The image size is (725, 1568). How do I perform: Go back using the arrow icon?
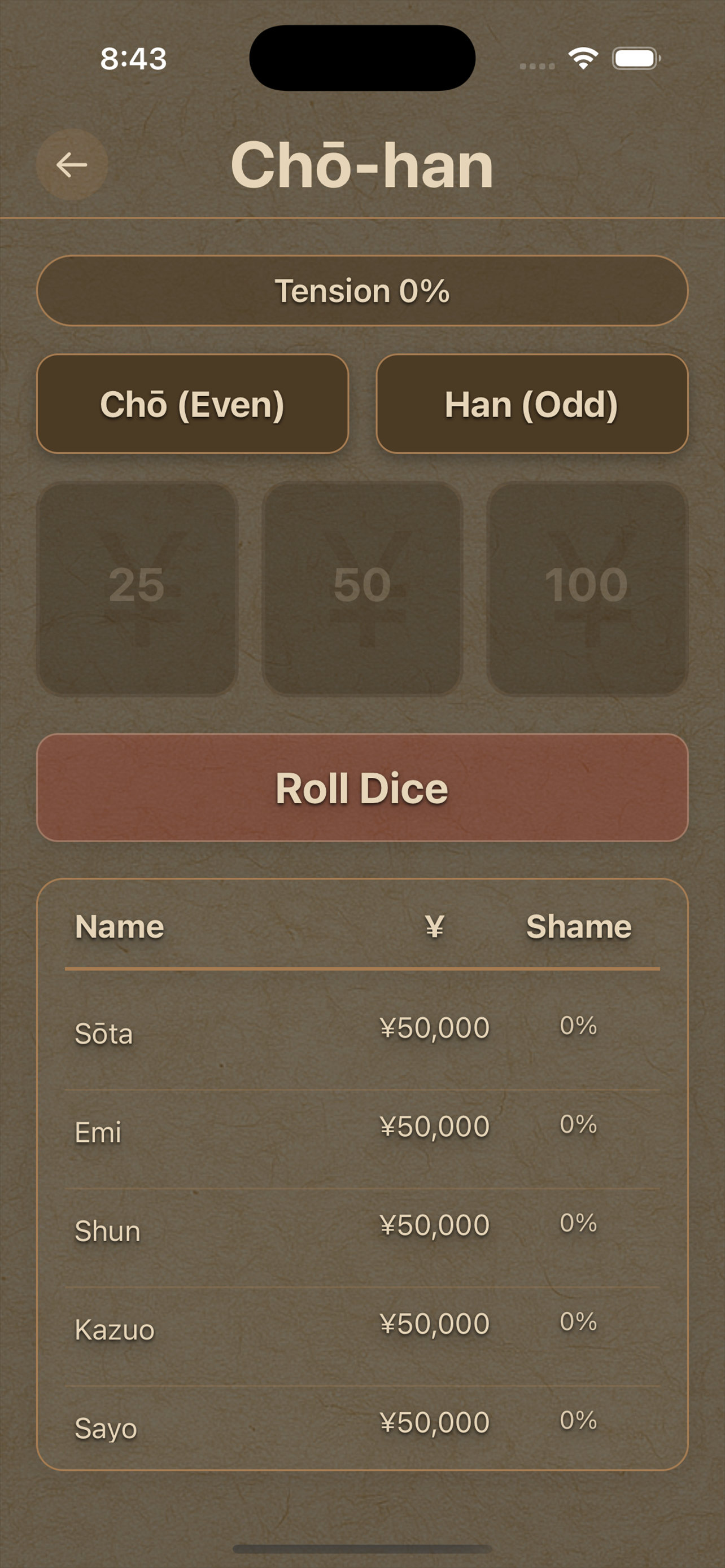(x=72, y=165)
